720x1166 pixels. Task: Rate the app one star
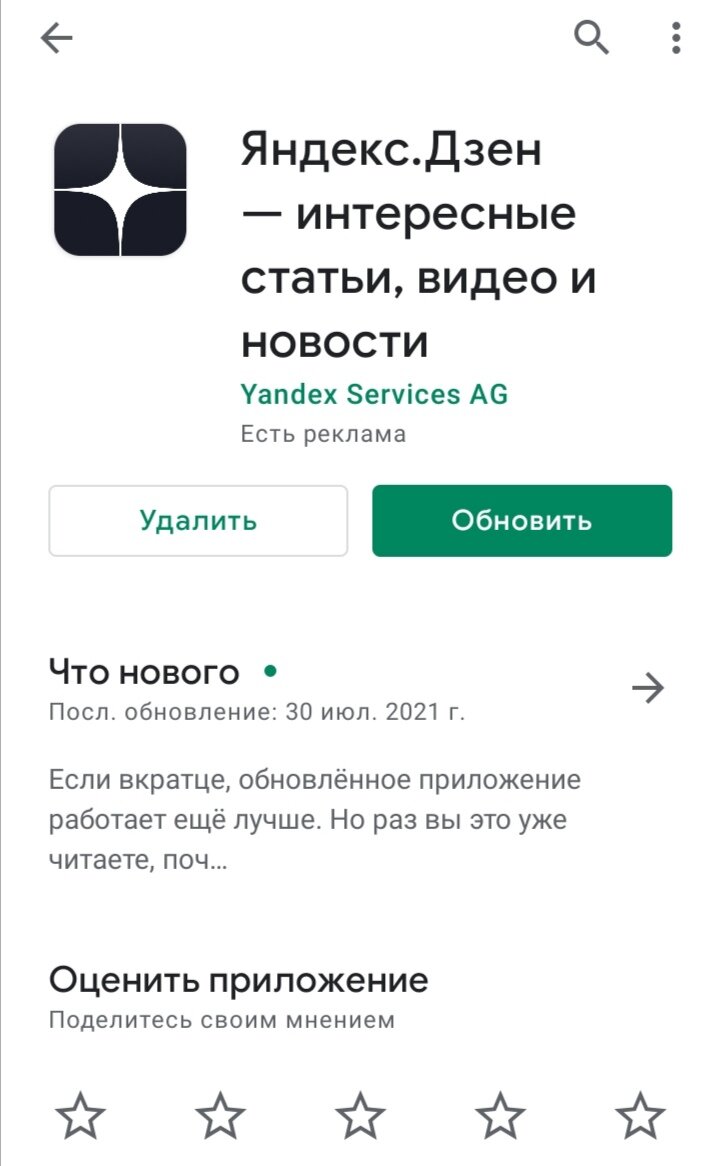(80, 1115)
